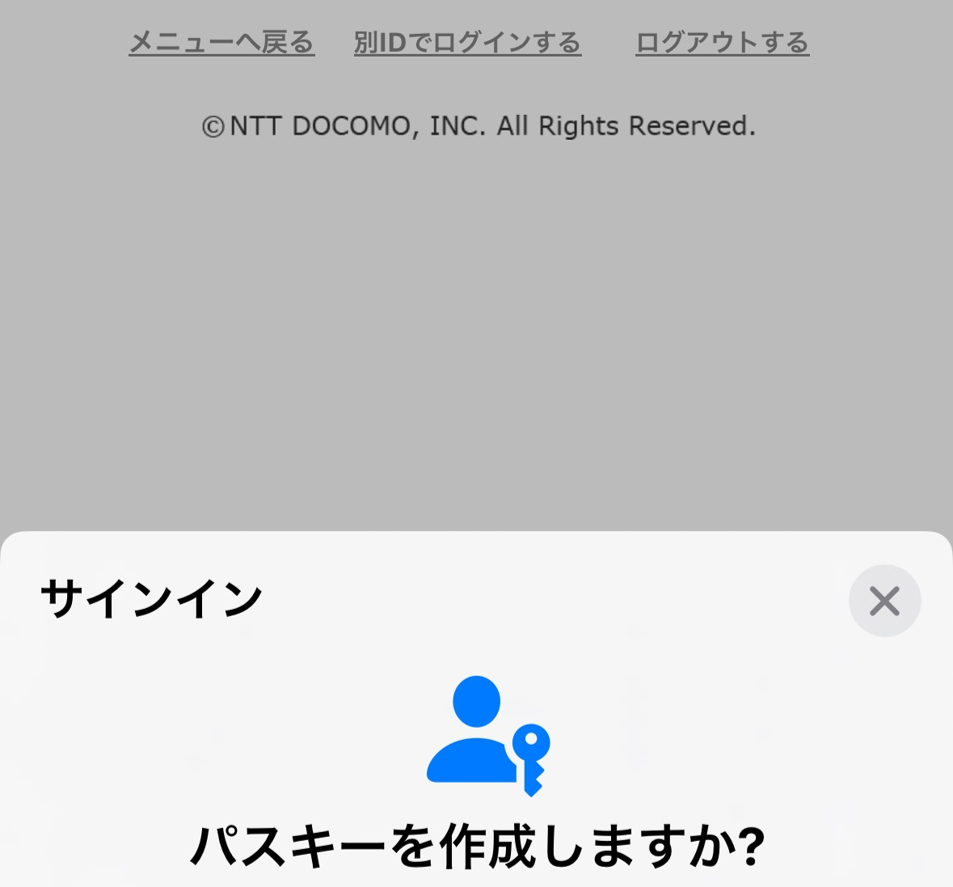Viewport: 953px width, 887px height.
Task: Tap the ログアウトする link
Action: tap(721, 43)
